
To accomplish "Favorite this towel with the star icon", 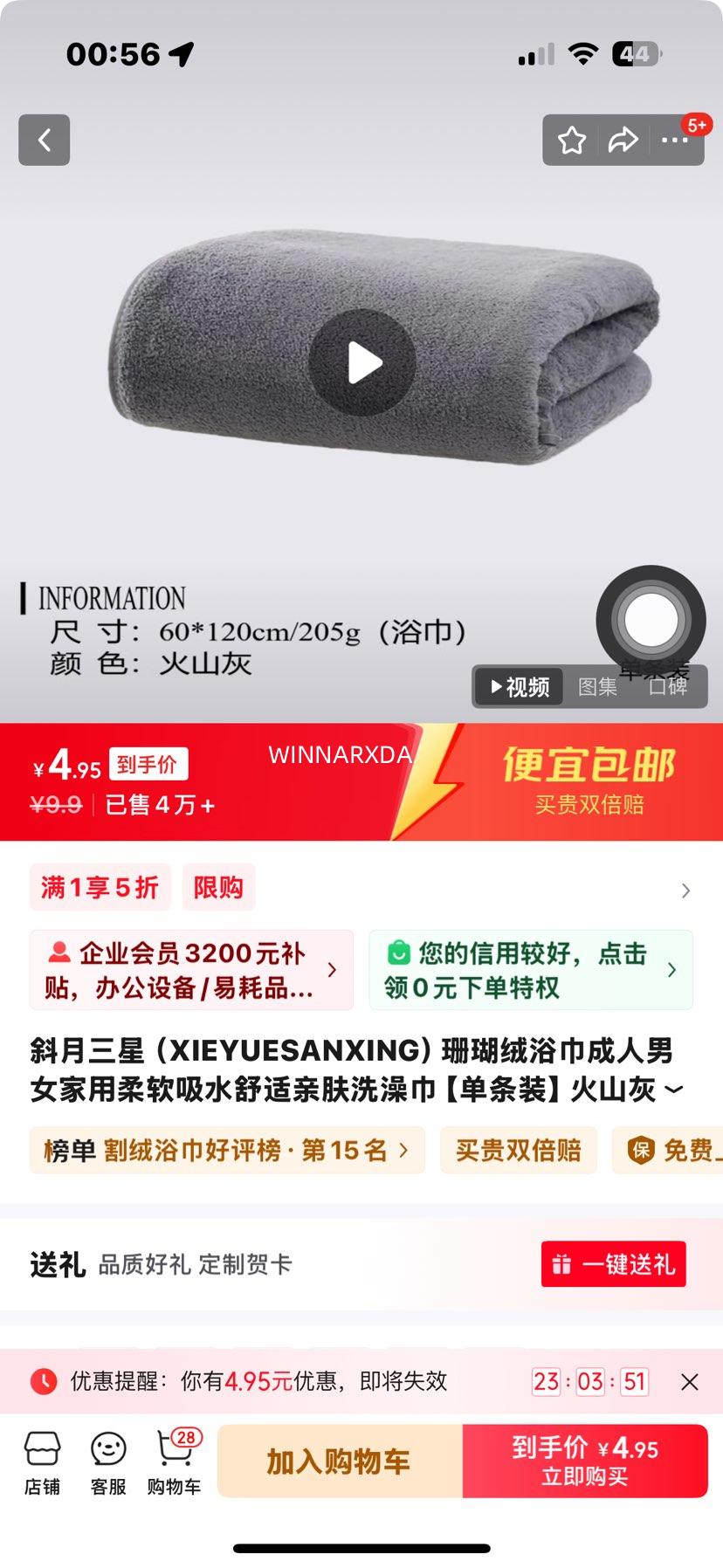I will pyautogui.click(x=572, y=140).
